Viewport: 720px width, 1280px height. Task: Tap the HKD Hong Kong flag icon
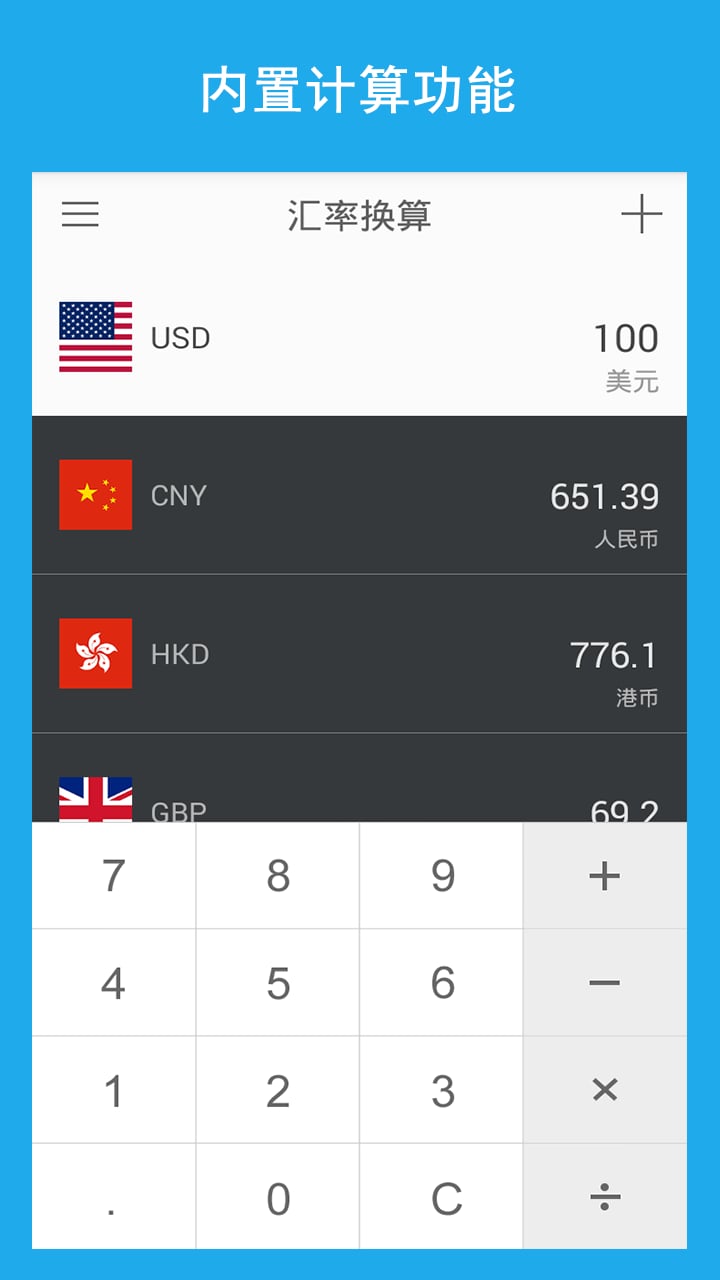click(x=96, y=654)
